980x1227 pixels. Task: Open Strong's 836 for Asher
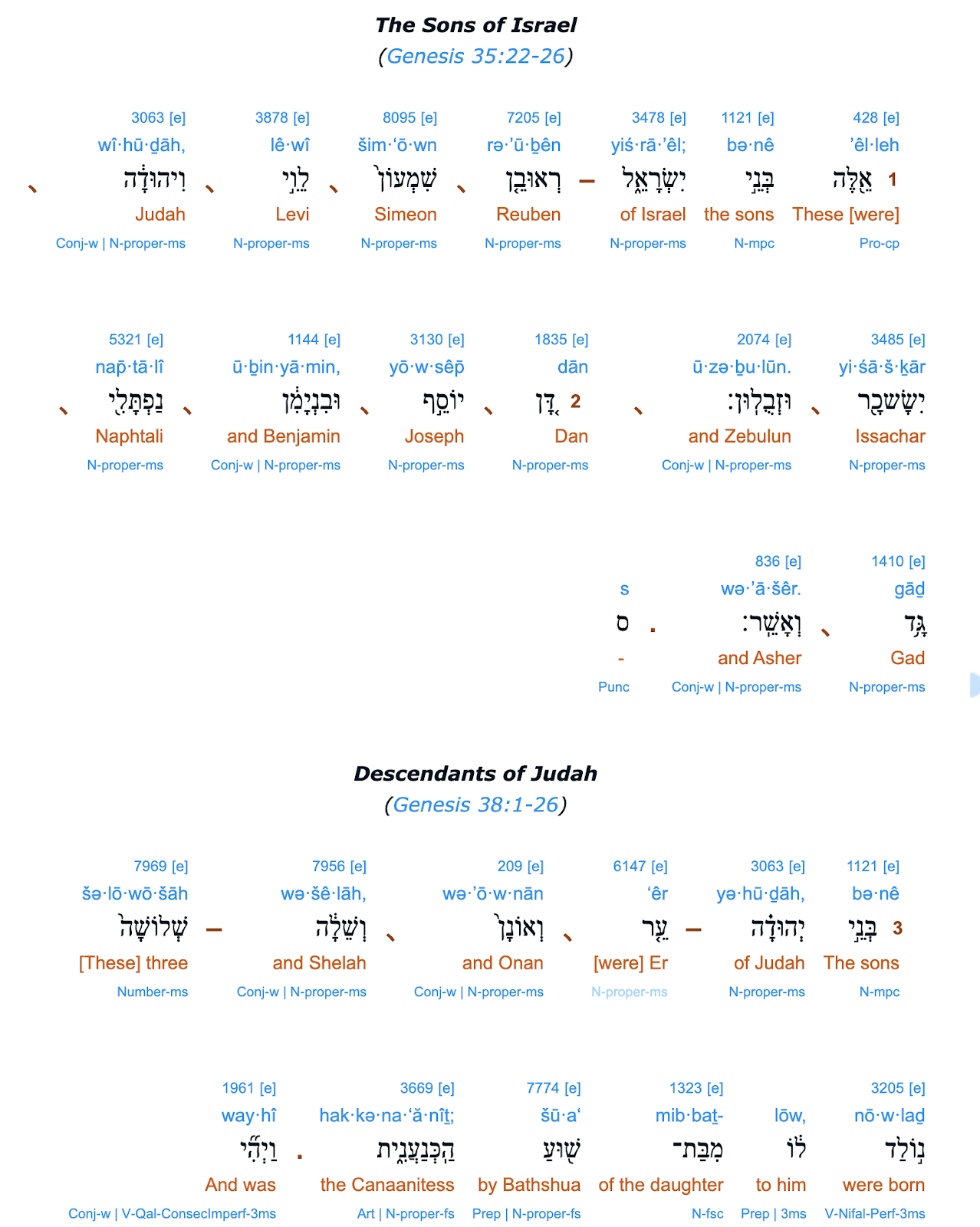pyautogui.click(x=768, y=561)
